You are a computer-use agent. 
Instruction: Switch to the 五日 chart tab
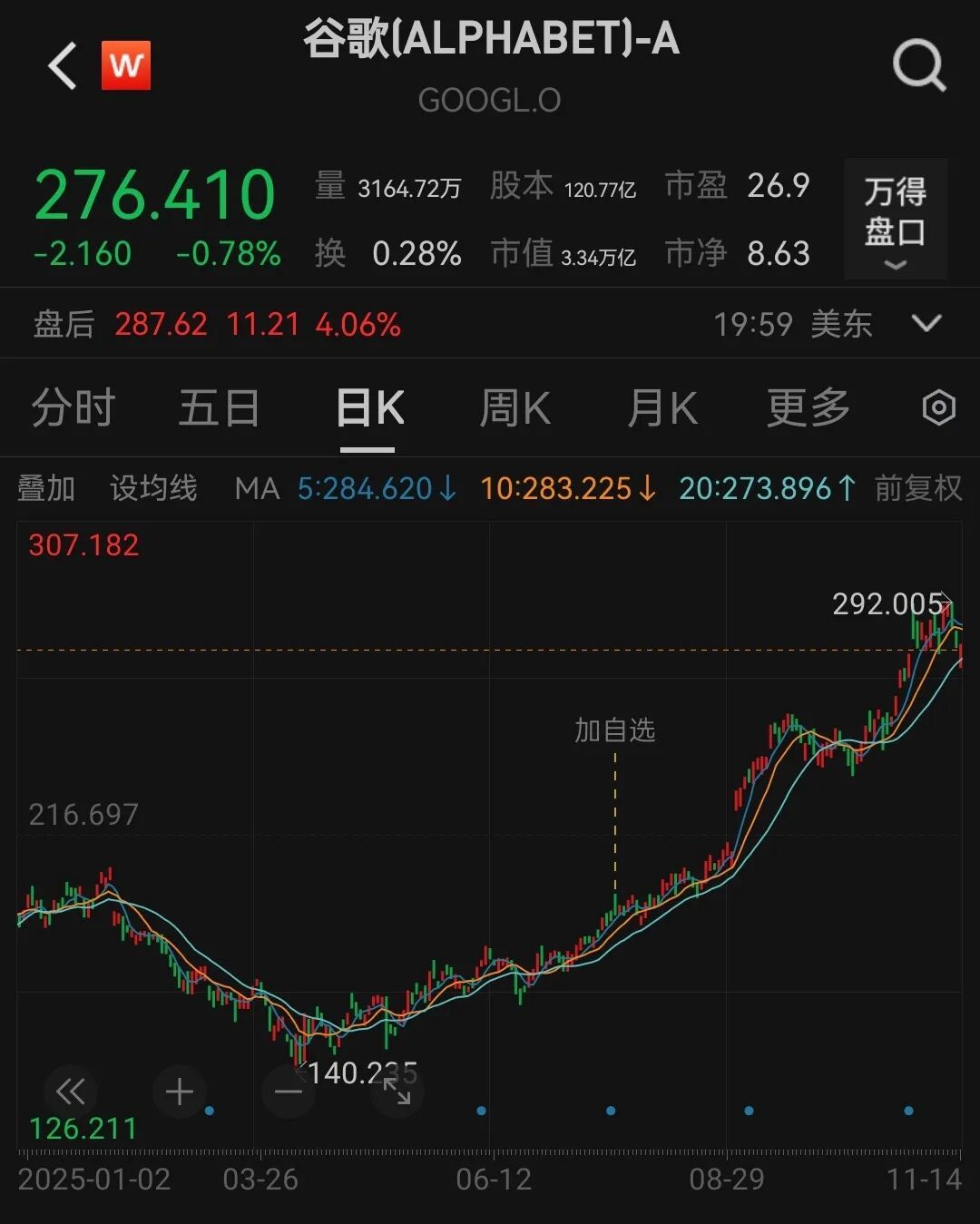coord(219,408)
